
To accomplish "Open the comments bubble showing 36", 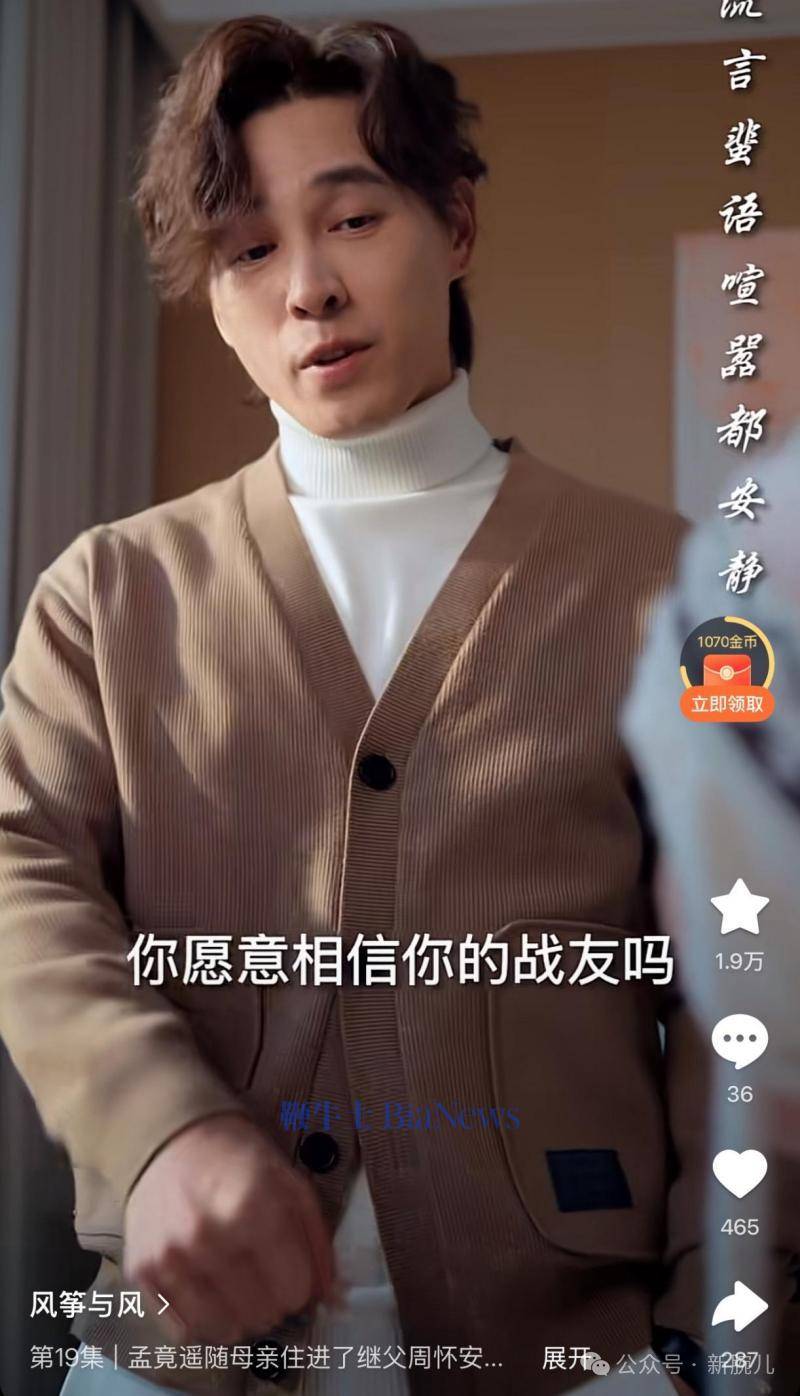I will pyautogui.click(x=740, y=1041).
